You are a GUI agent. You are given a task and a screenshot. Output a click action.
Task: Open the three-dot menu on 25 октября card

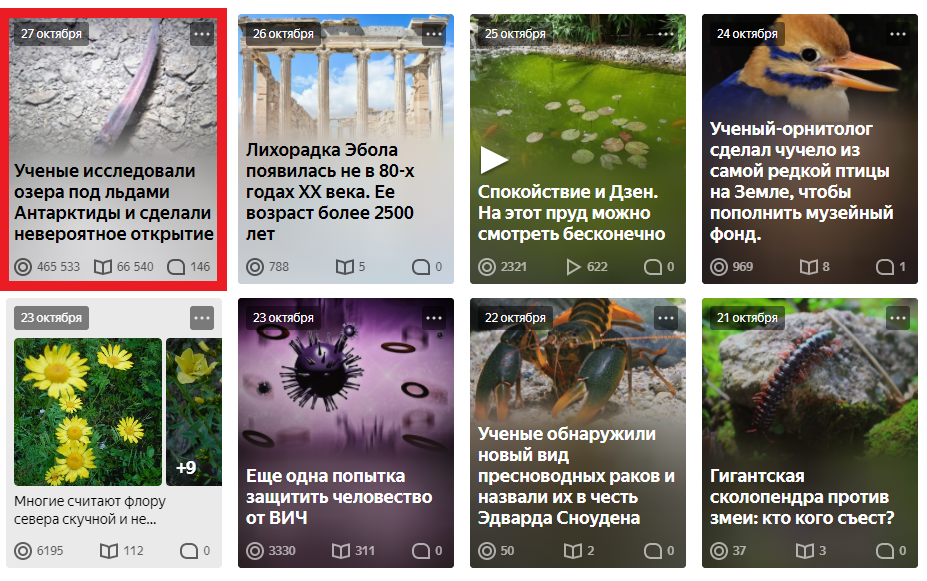coord(665,34)
